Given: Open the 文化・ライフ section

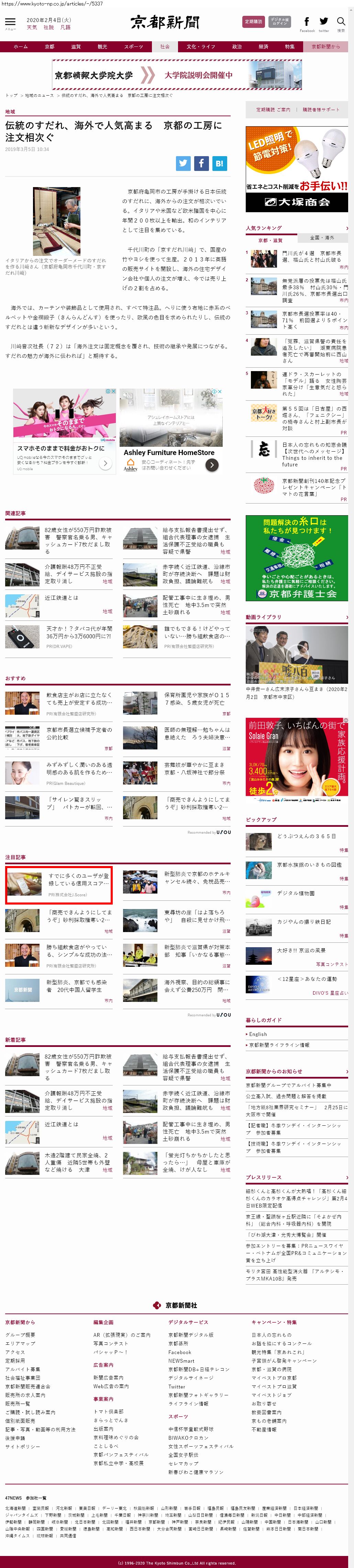Looking at the screenshot, I should tap(201, 47).
